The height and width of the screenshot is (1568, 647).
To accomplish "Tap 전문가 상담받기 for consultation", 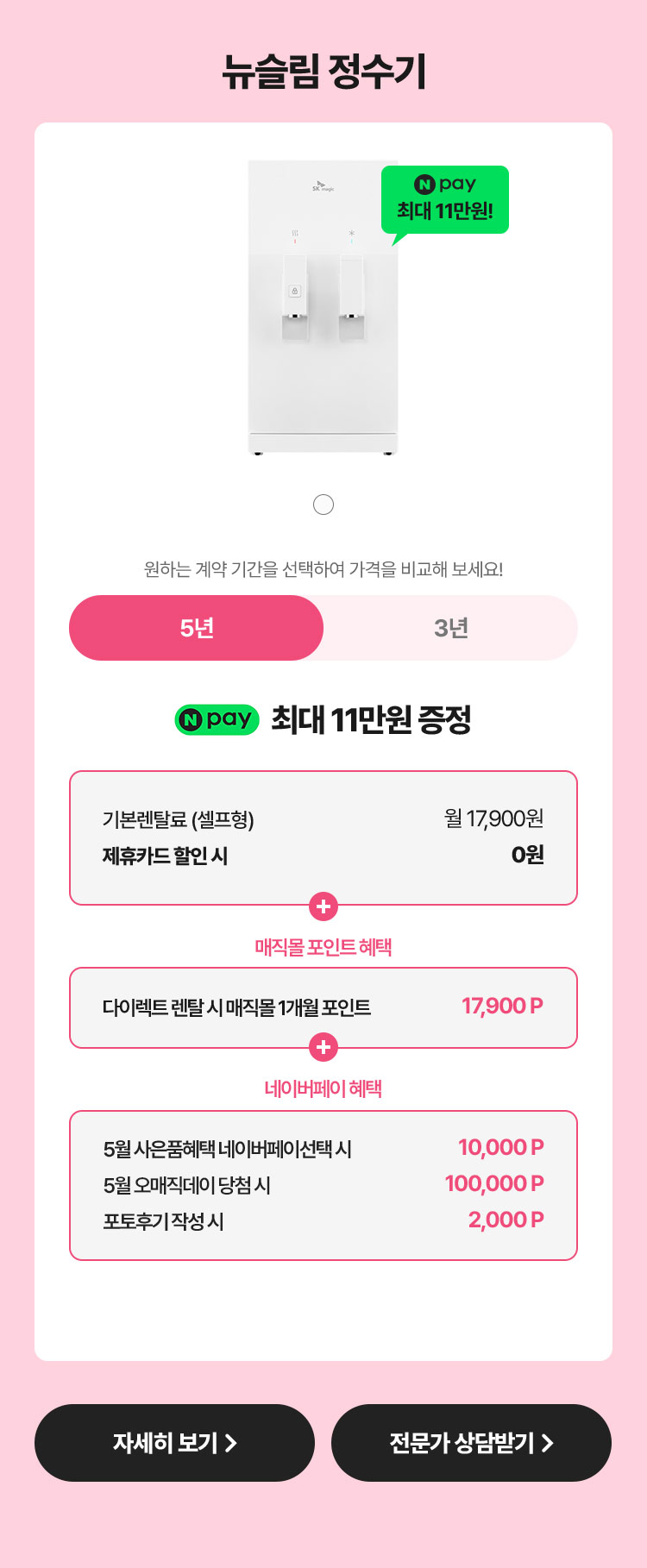I will pyautogui.click(x=471, y=1443).
